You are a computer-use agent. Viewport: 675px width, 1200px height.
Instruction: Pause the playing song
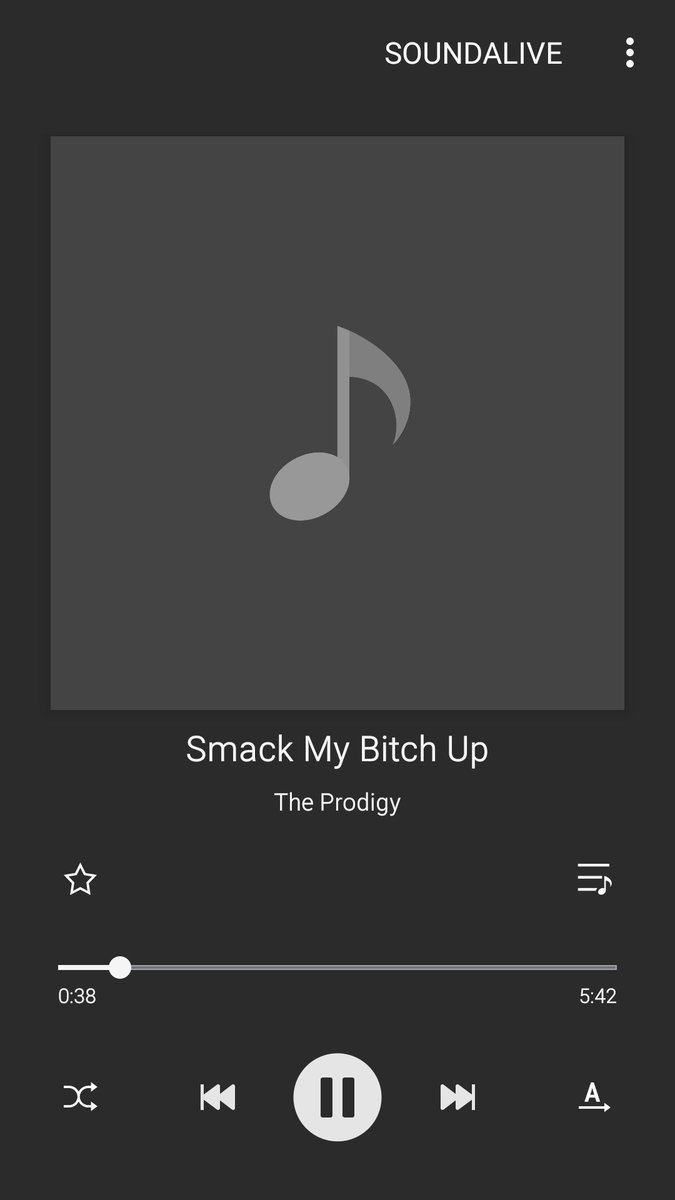[x=337, y=1097]
